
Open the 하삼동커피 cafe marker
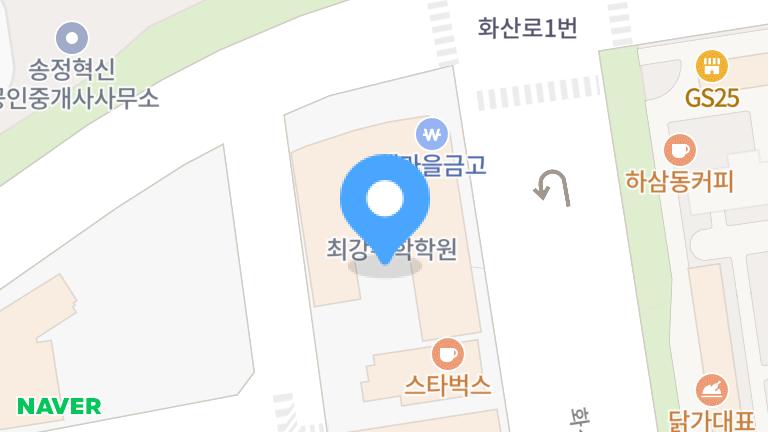680,151
